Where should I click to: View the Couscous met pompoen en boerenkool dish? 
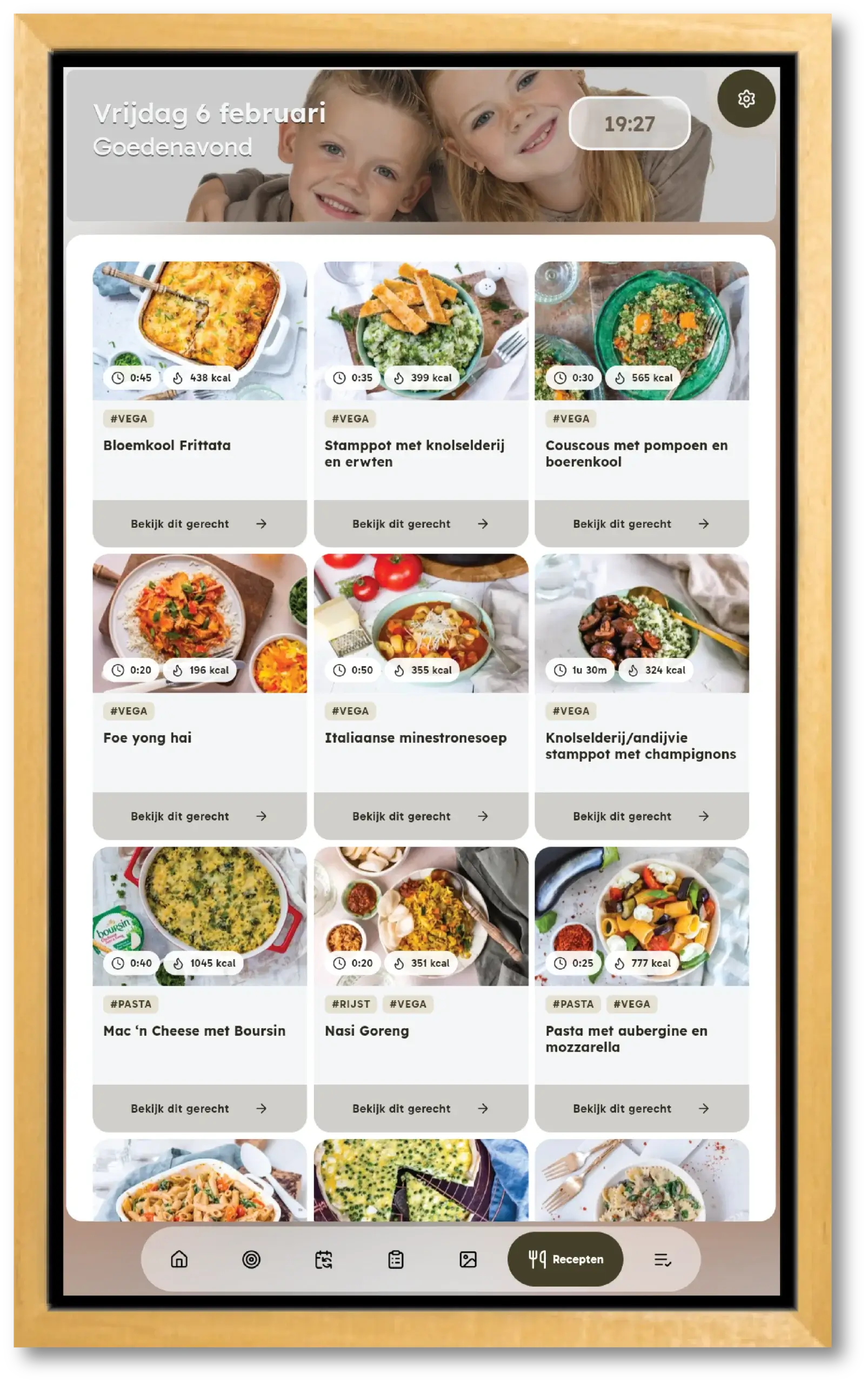coord(641,523)
